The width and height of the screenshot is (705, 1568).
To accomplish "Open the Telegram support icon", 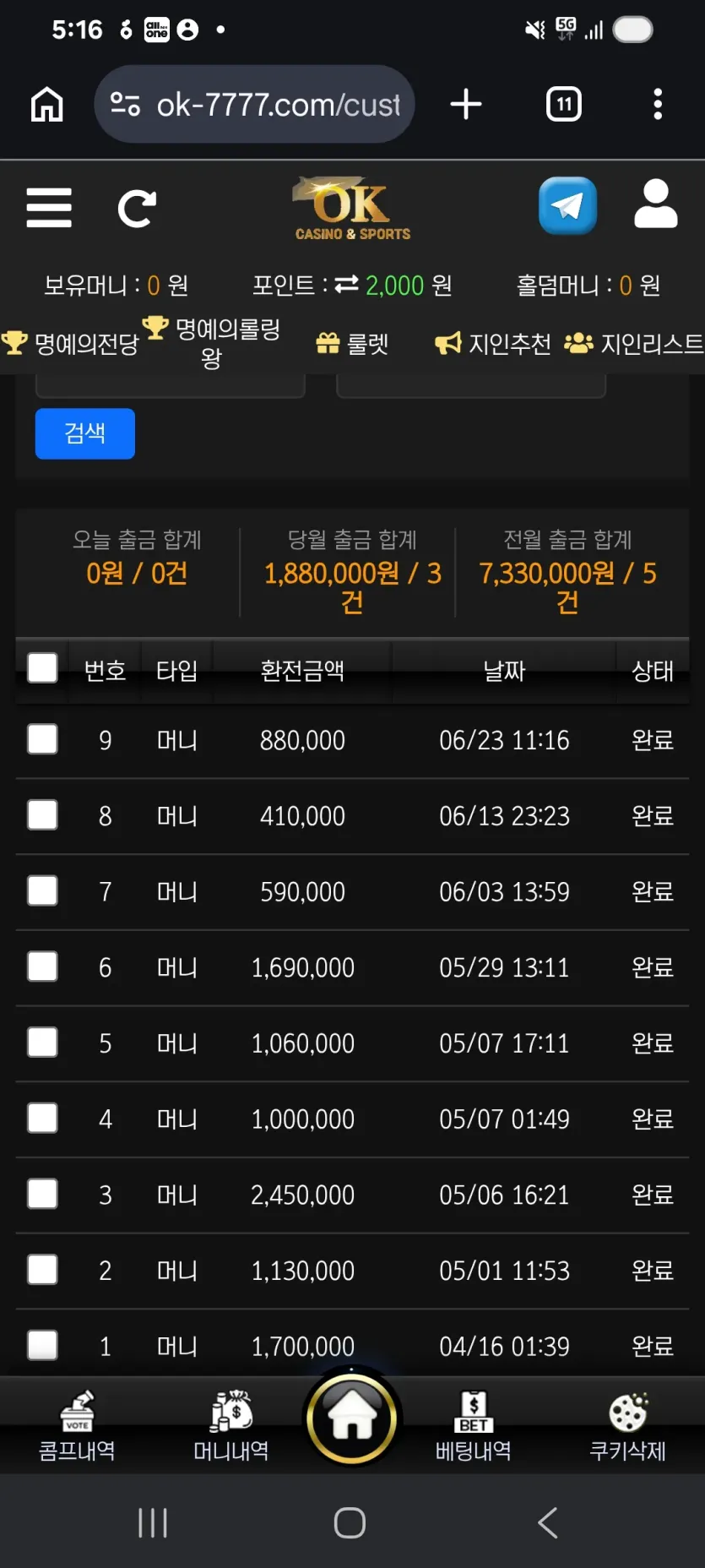I will coord(567,205).
